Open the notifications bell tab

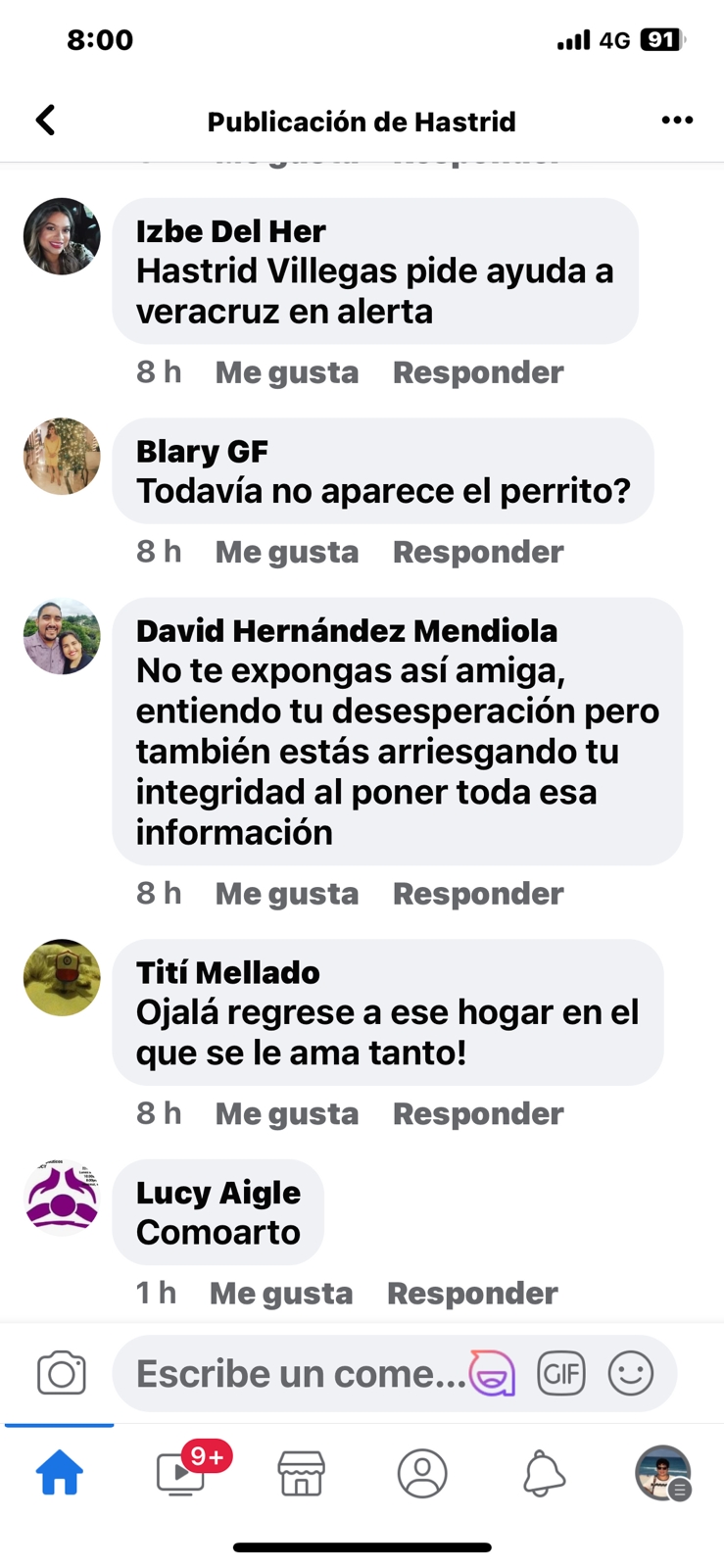544,1472
